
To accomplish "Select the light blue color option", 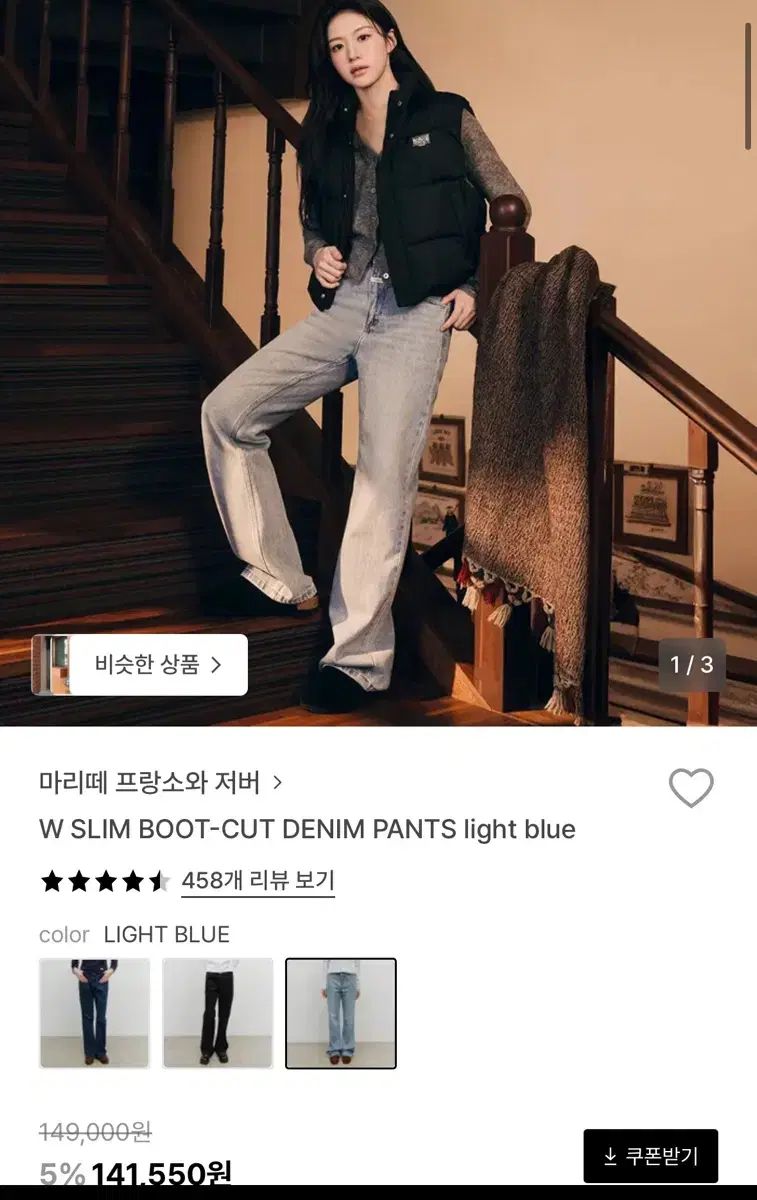I will pyautogui.click(x=341, y=1013).
